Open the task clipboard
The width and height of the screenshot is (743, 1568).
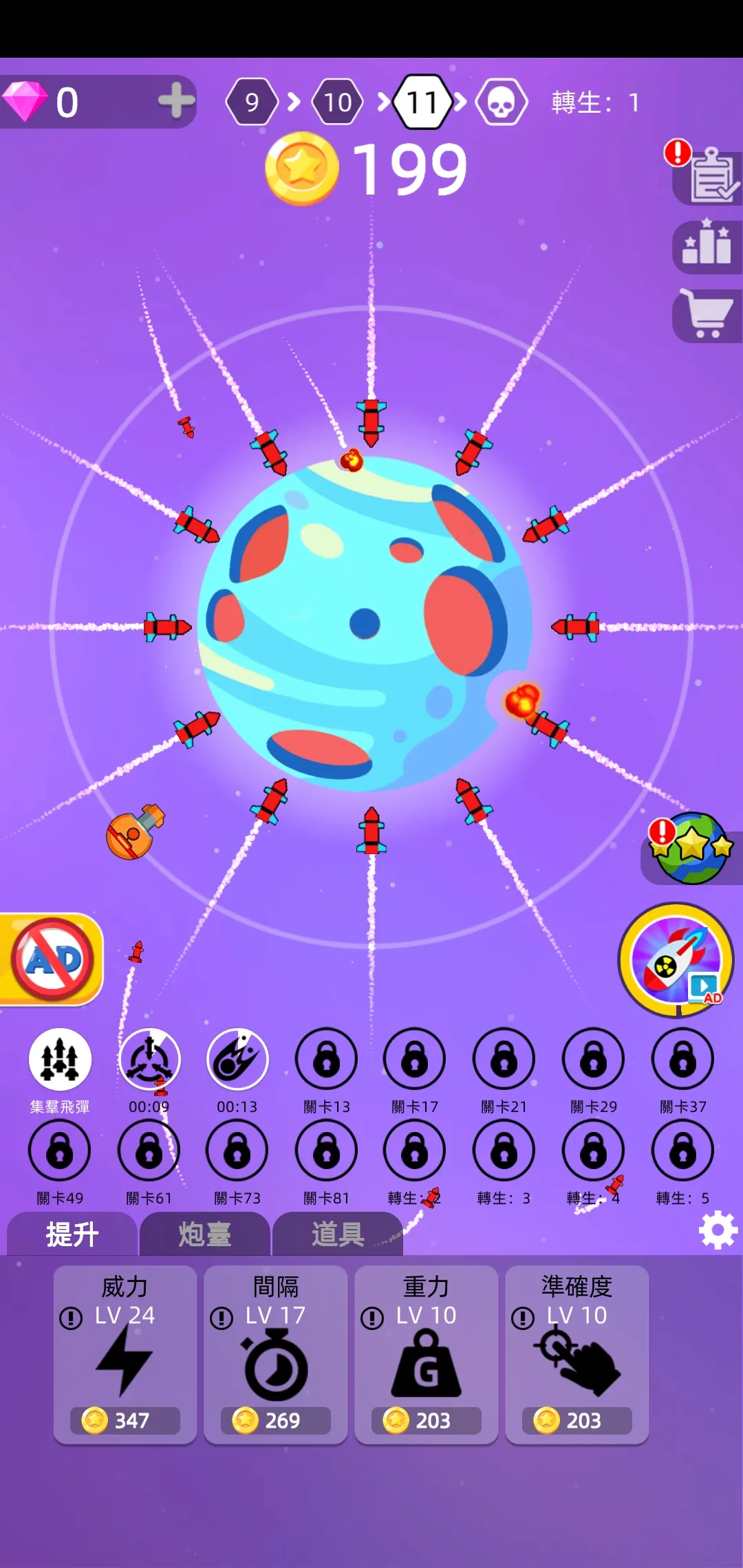point(712,177)
